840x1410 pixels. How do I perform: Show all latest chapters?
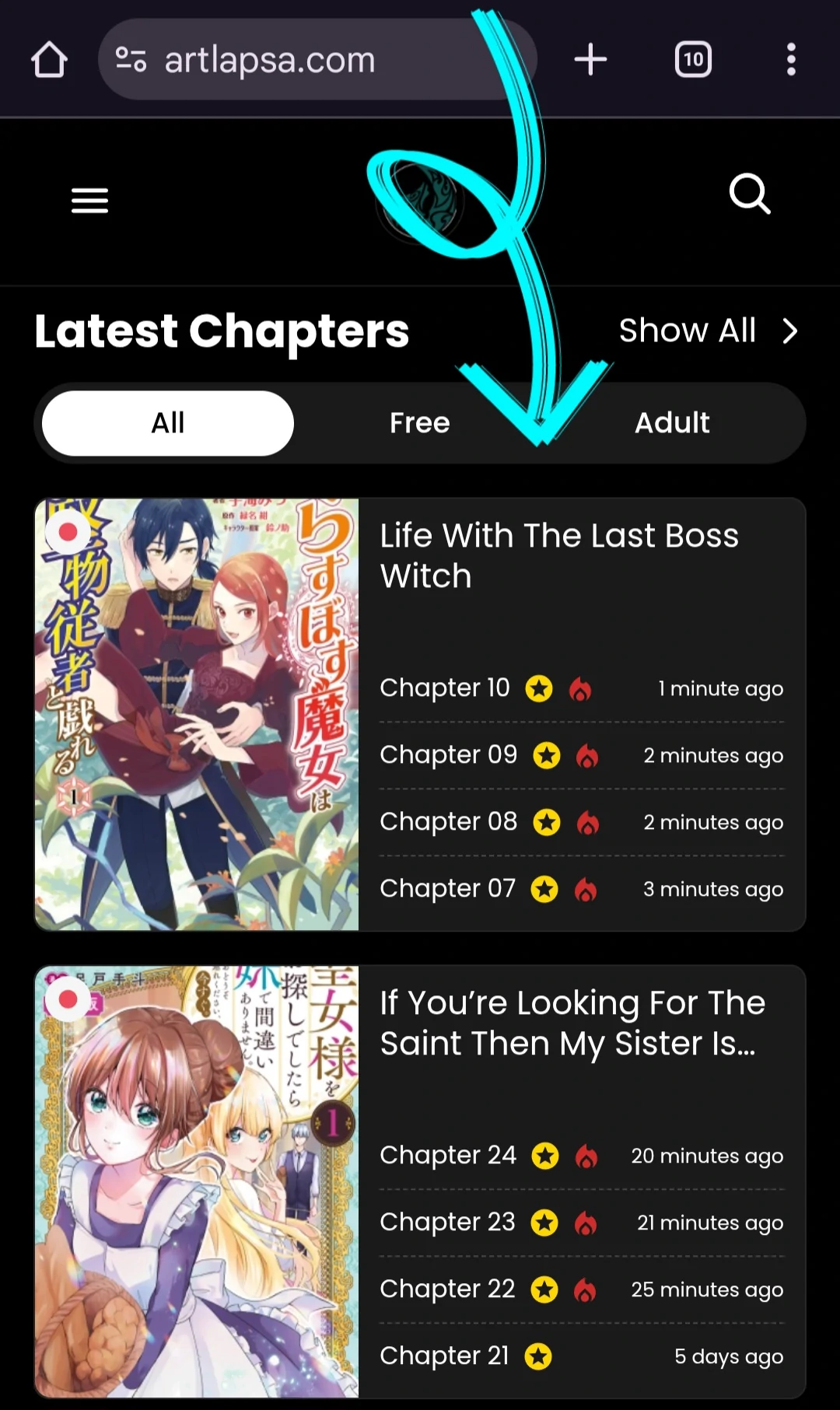(707, 331)
